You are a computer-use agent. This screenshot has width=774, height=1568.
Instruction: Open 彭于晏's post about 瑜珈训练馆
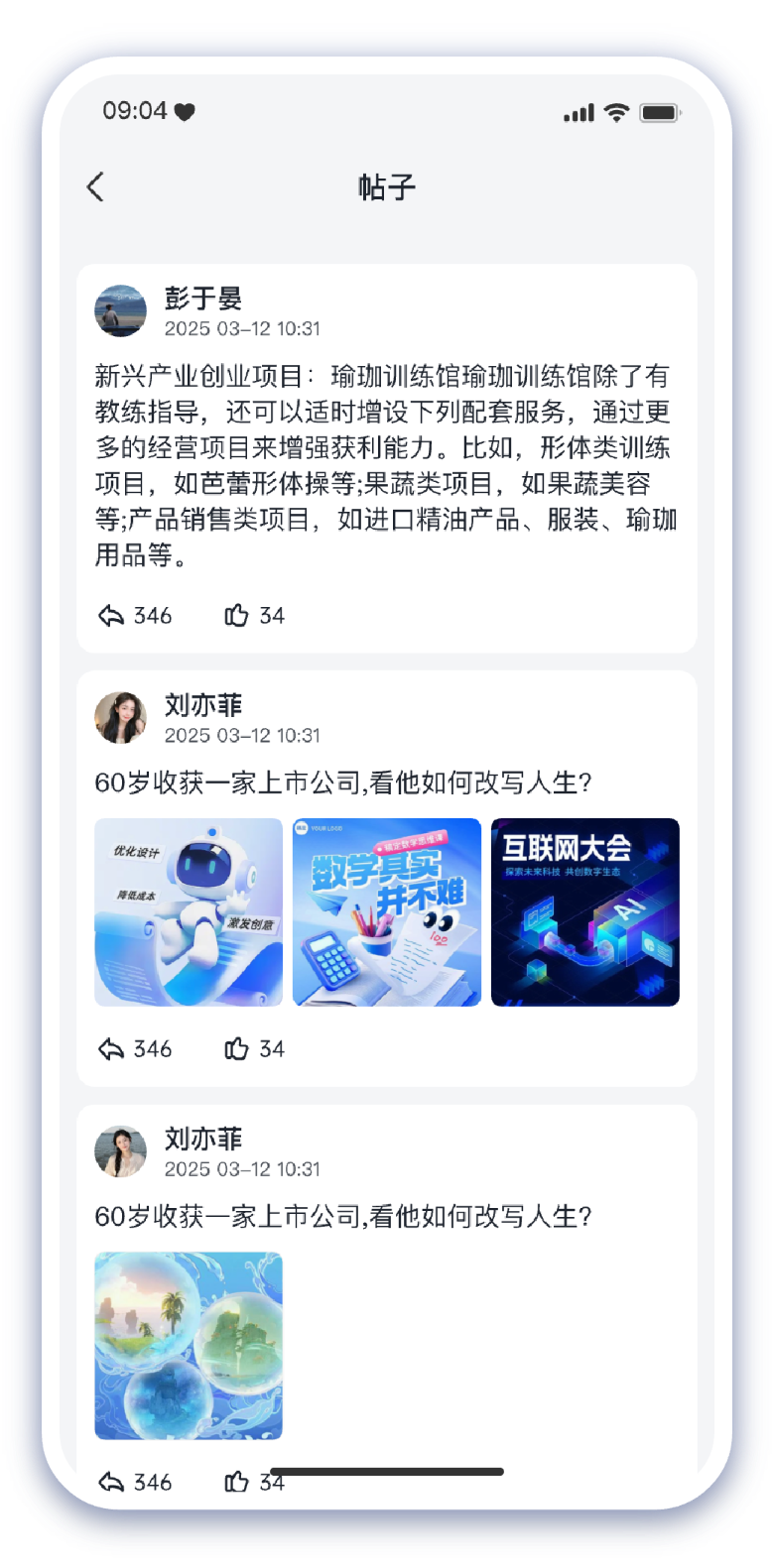385,465
